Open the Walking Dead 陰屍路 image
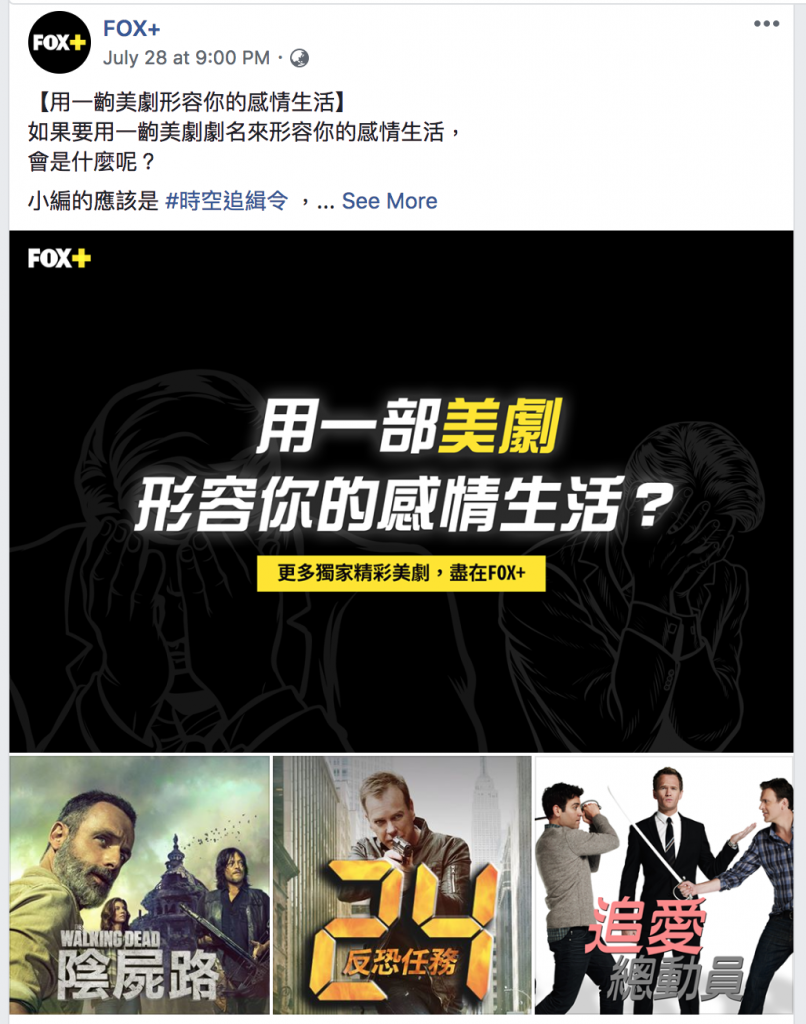 (x=140, y=885)
